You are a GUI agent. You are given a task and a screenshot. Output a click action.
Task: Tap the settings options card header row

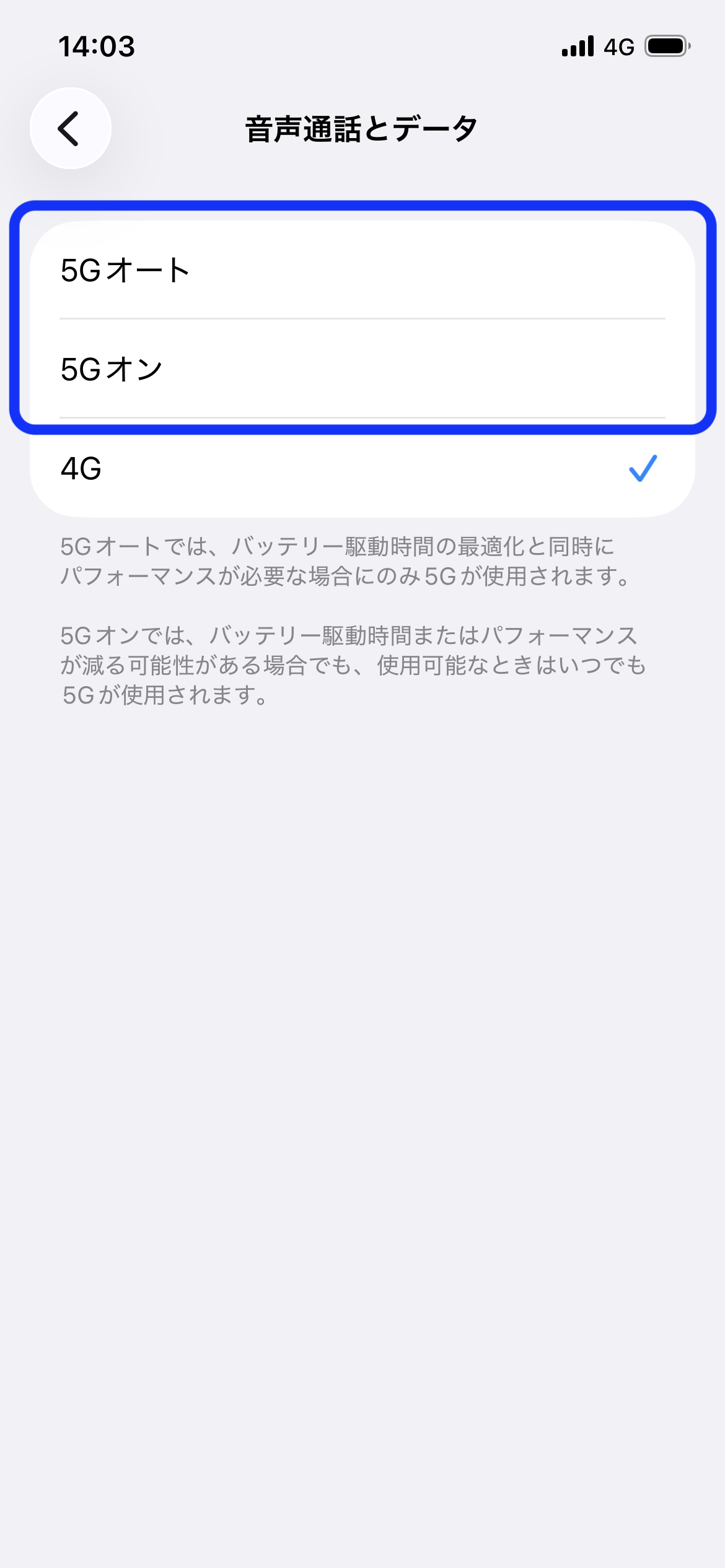362,269
